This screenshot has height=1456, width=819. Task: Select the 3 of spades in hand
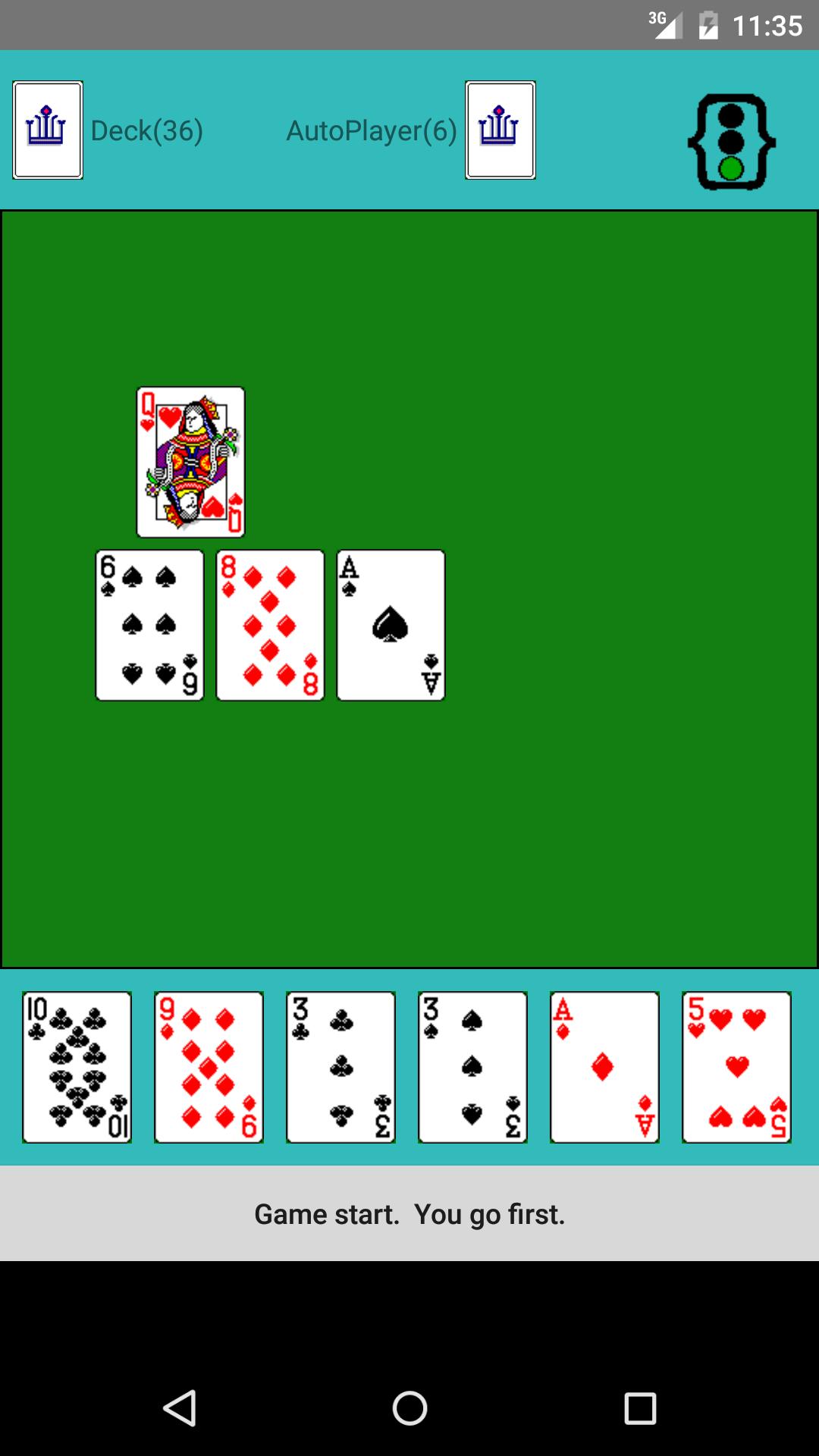tap(472, 1066)
